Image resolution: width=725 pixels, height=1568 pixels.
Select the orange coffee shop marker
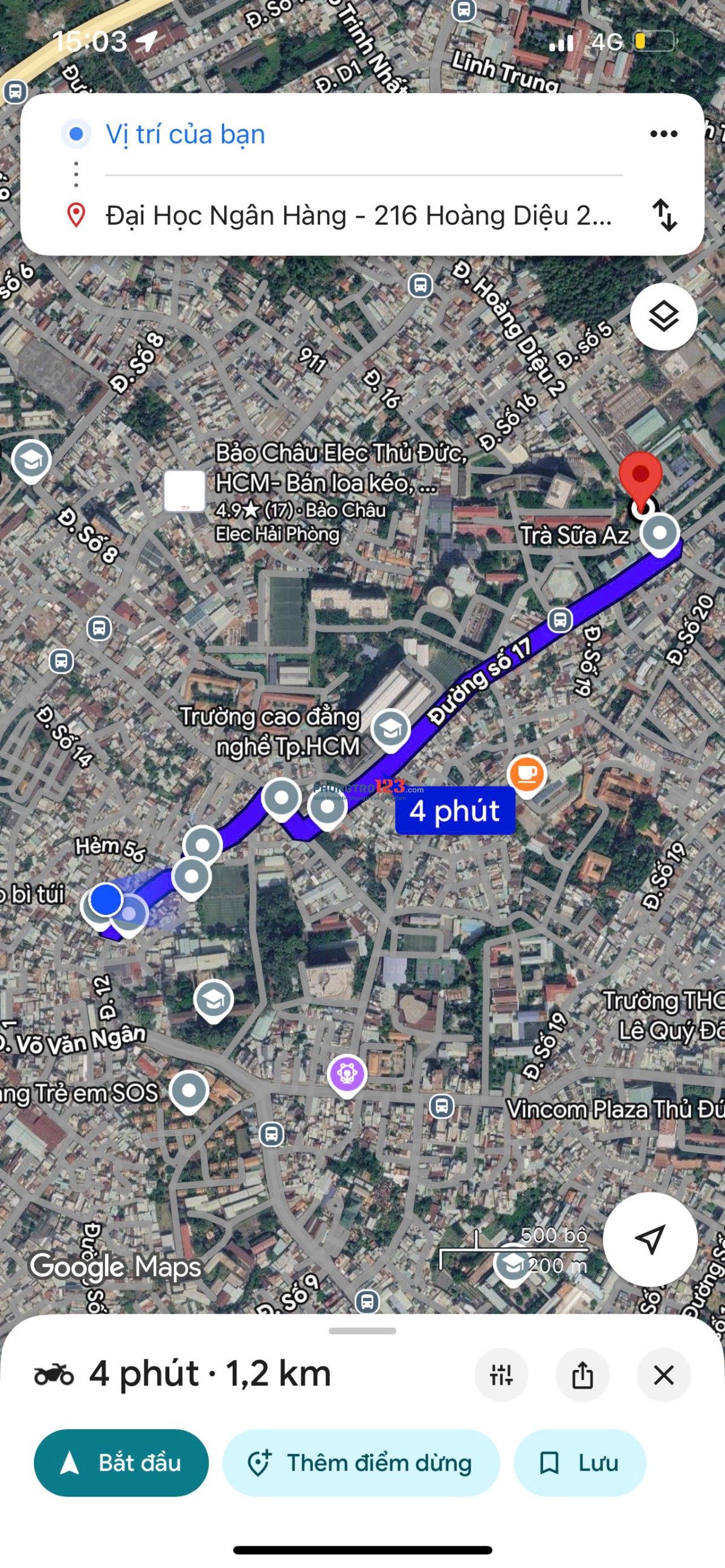(x=527, y=774)
